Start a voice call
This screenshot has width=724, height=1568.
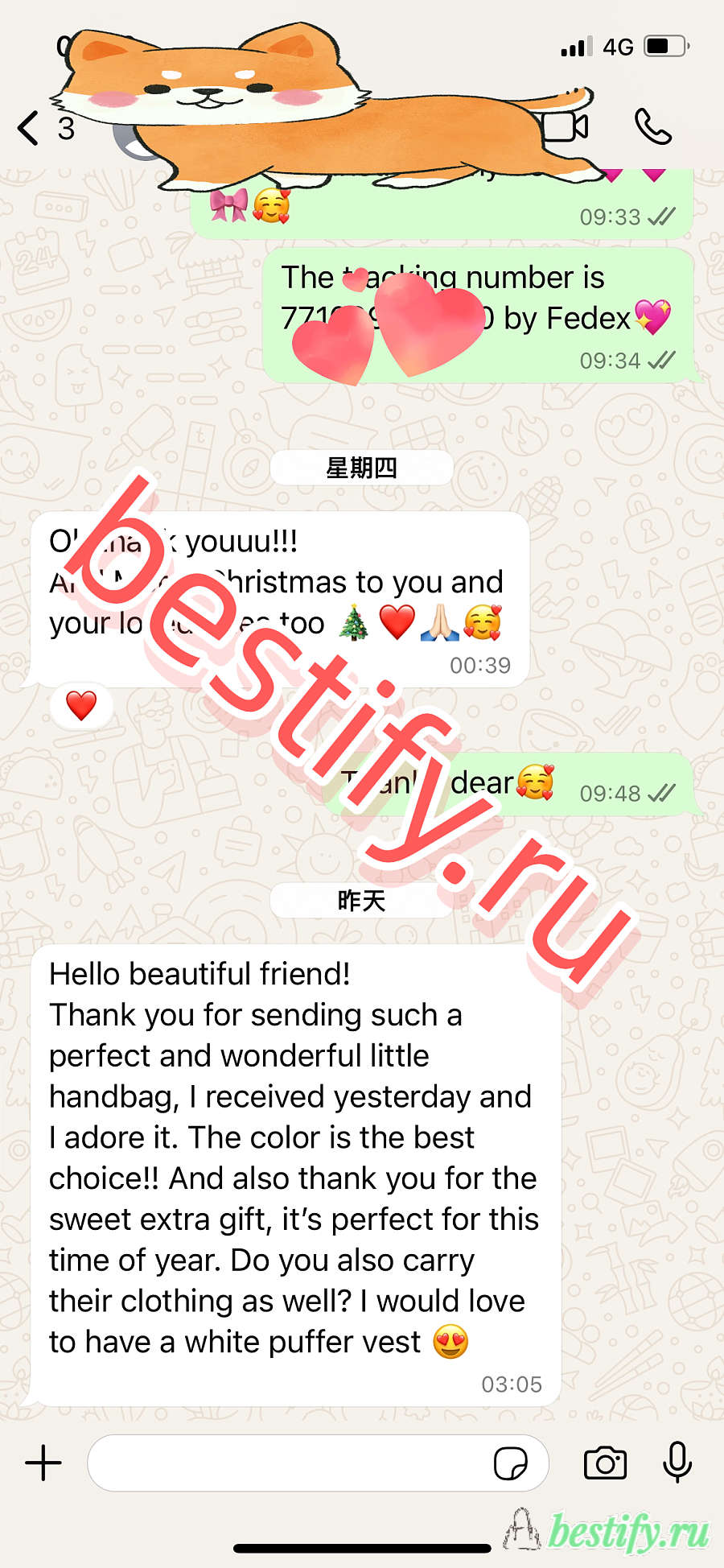(652, 126)
